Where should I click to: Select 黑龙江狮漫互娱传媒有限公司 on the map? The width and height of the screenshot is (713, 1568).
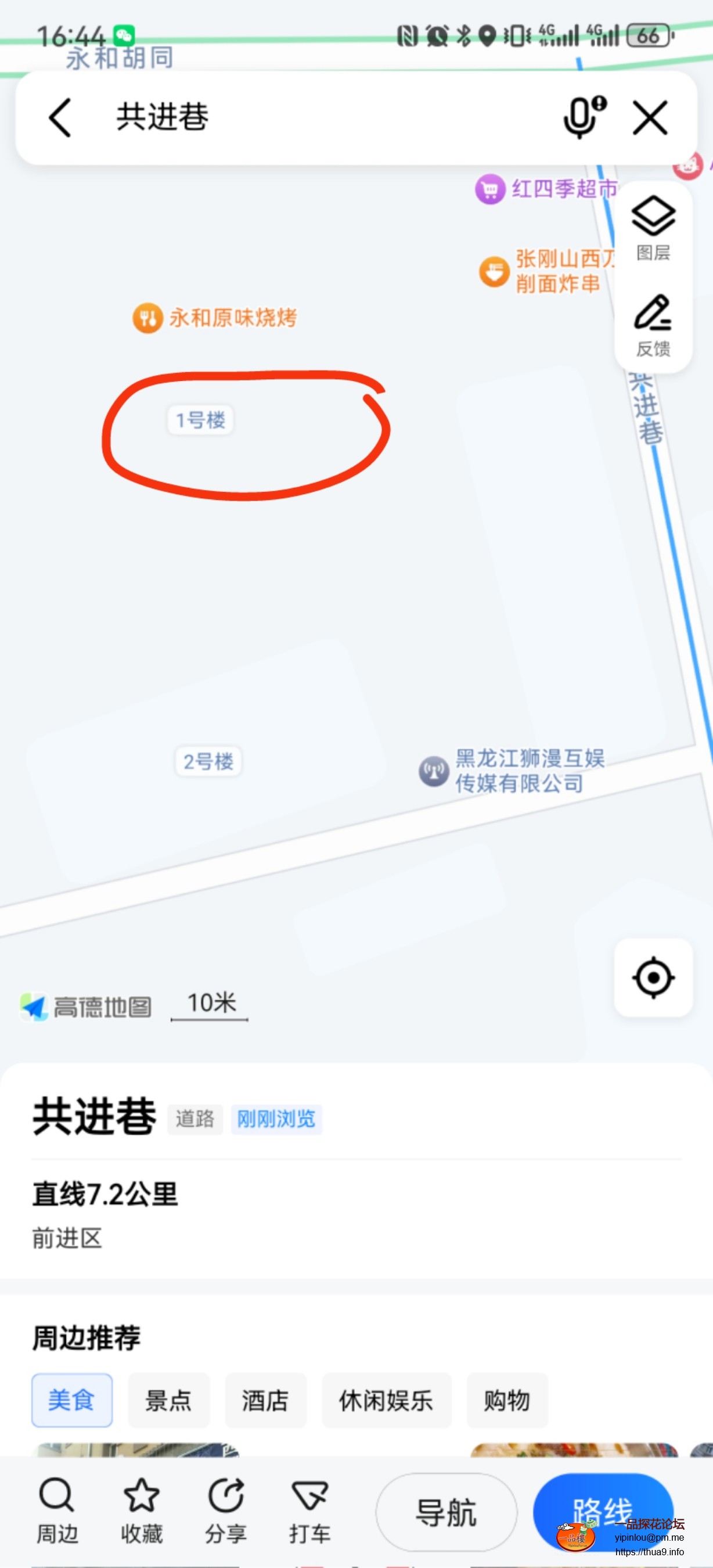[434, 771]
